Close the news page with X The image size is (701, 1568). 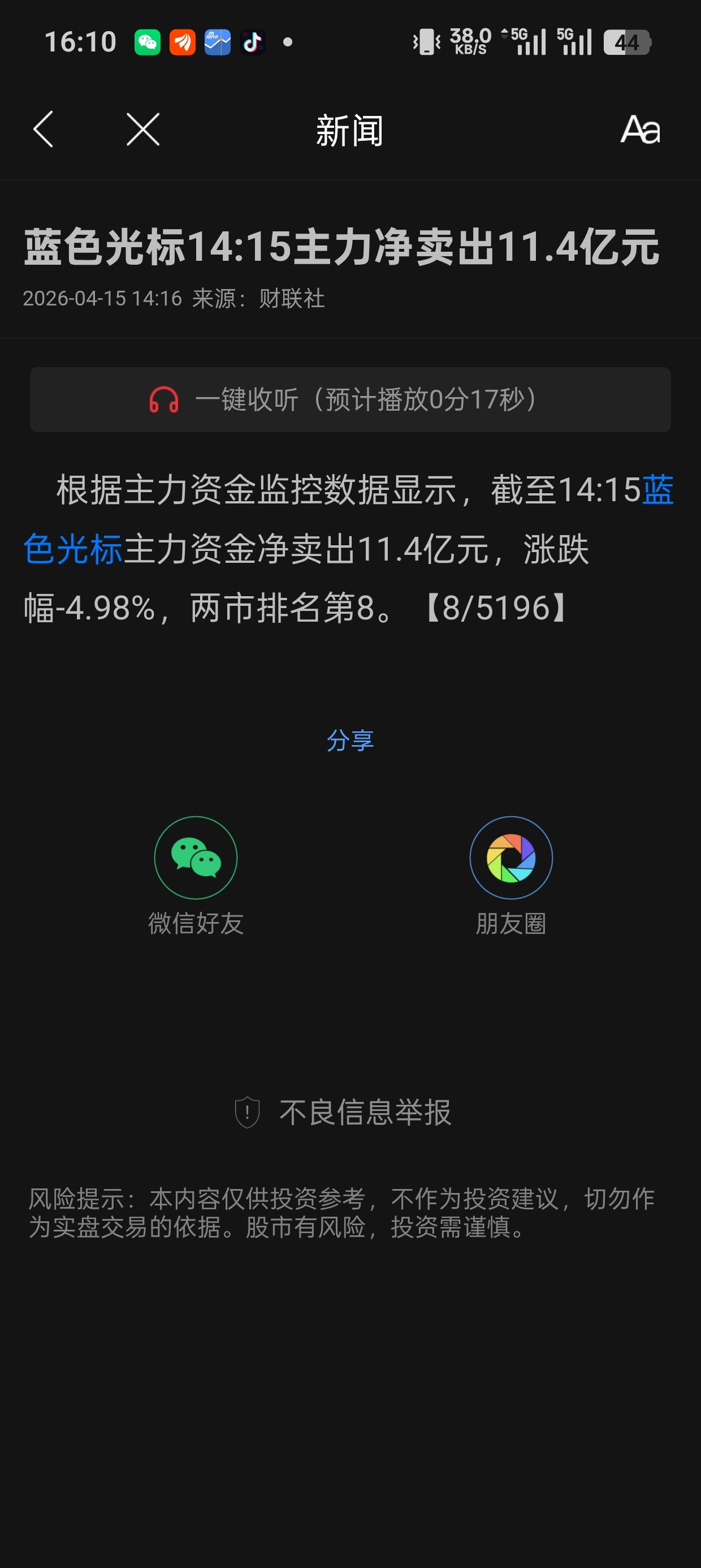point(143,129)
